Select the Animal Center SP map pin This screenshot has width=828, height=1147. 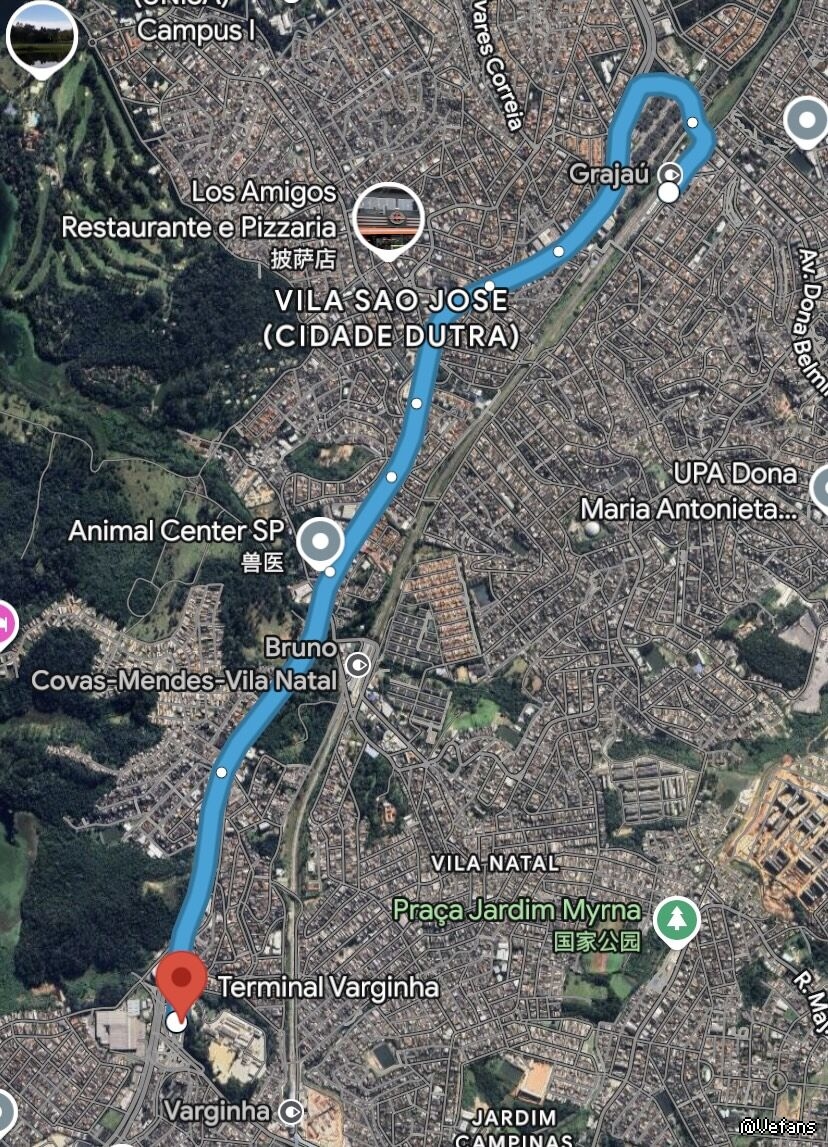click(321, 542)
